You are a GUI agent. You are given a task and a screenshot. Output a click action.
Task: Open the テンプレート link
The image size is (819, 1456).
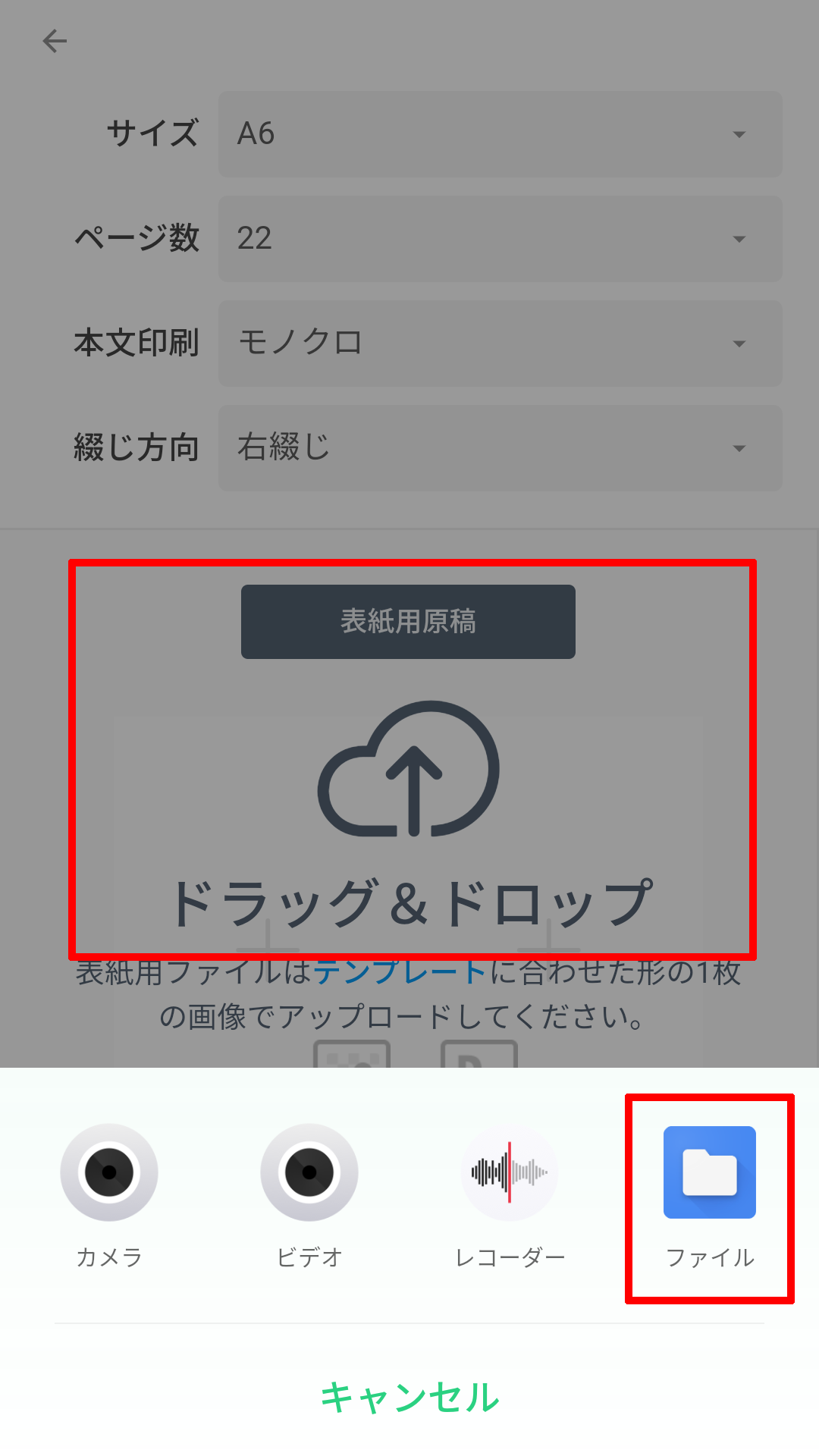400,972
